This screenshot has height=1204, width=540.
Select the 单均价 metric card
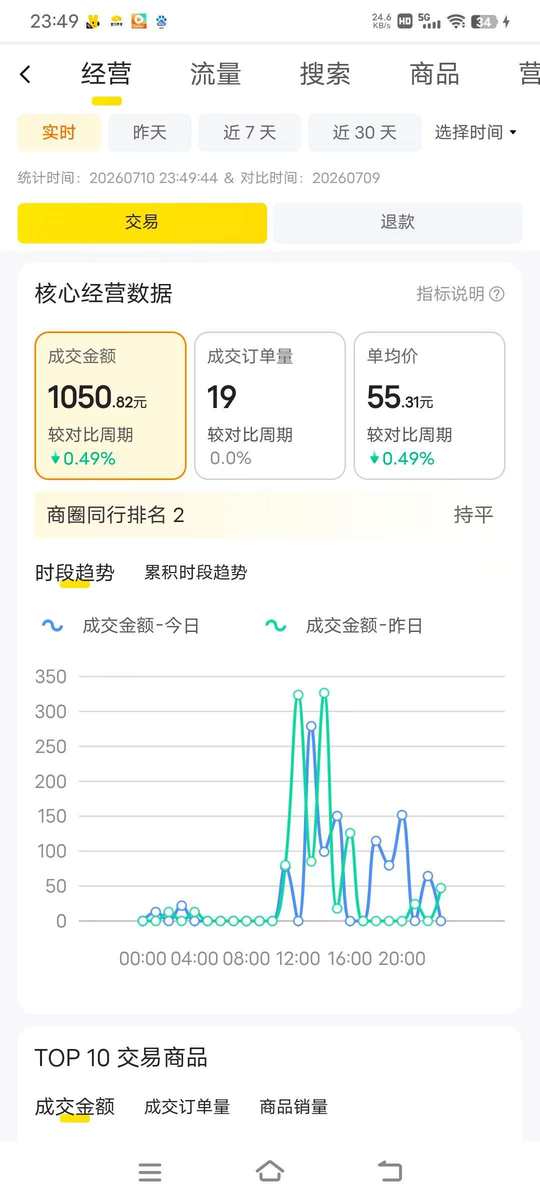click(429, 406)
